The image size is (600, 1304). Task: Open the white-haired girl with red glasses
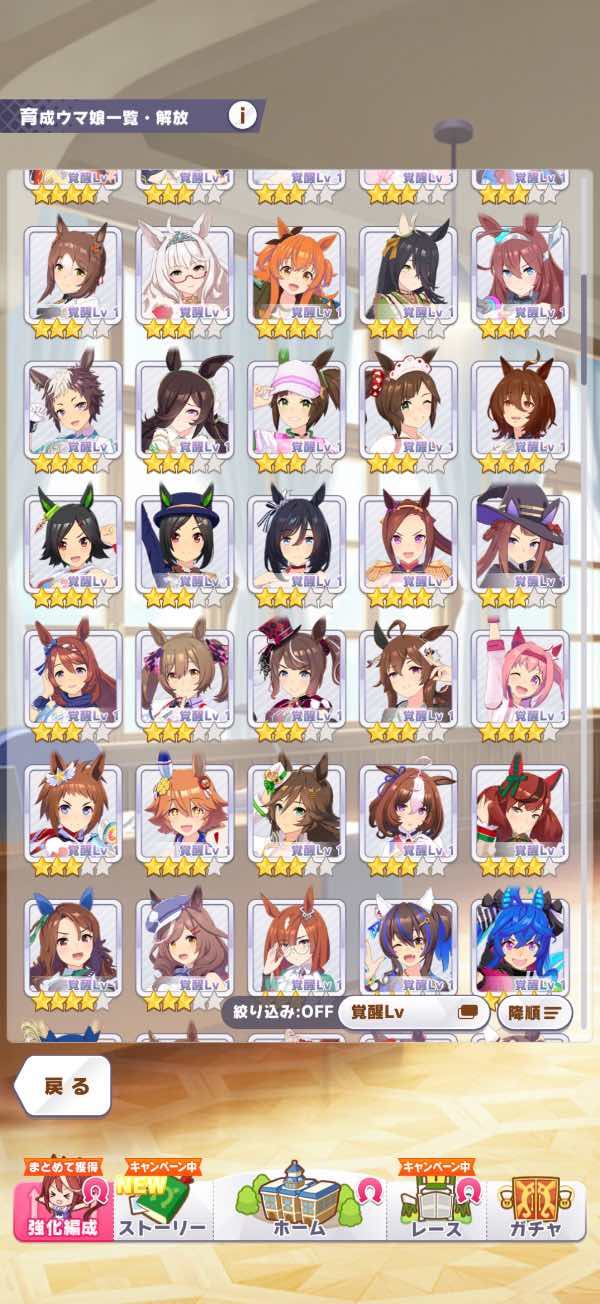(184, 274)
